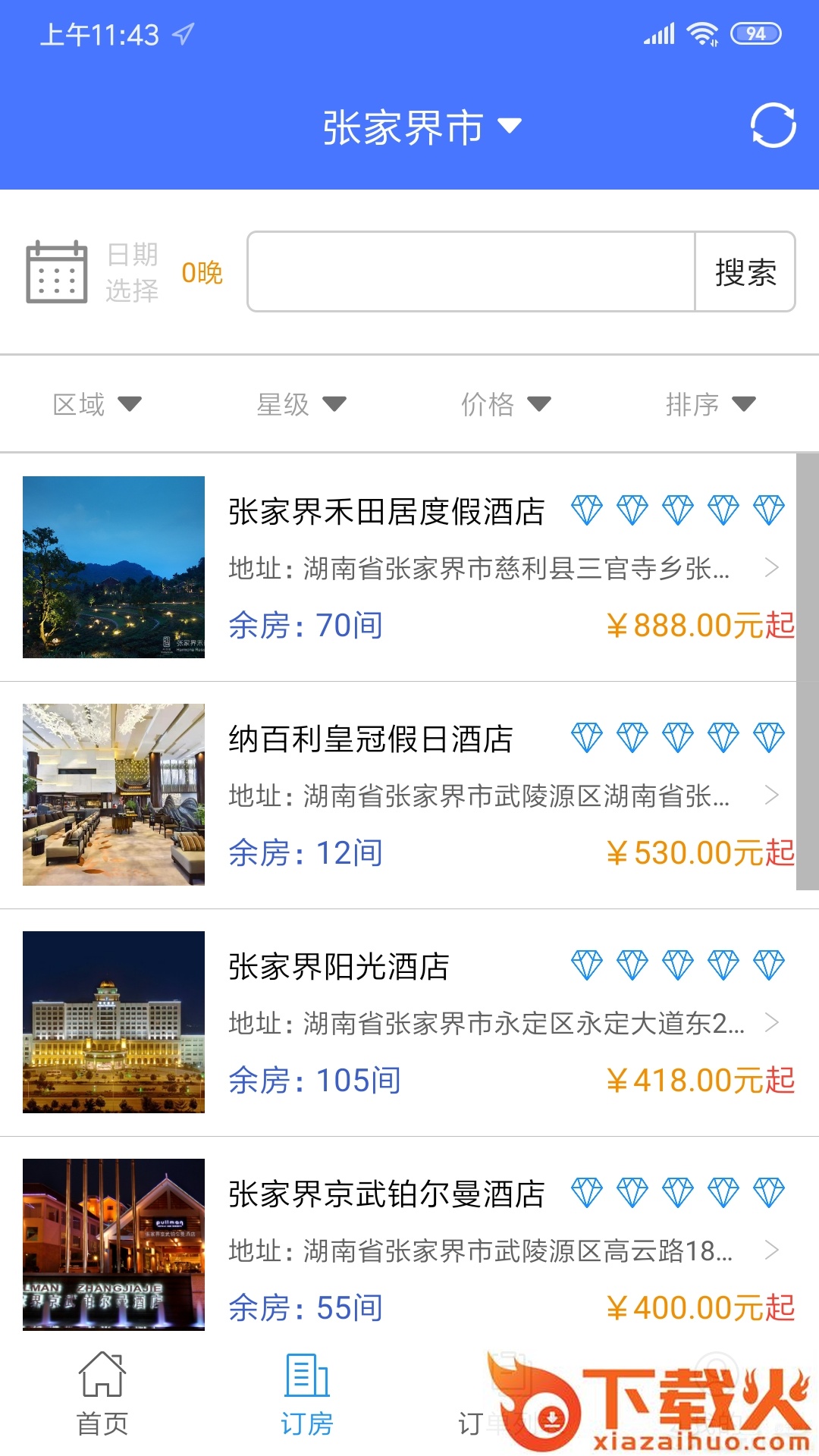Open the 张家界市 city selector dropdown

click(x=422, y=127)
